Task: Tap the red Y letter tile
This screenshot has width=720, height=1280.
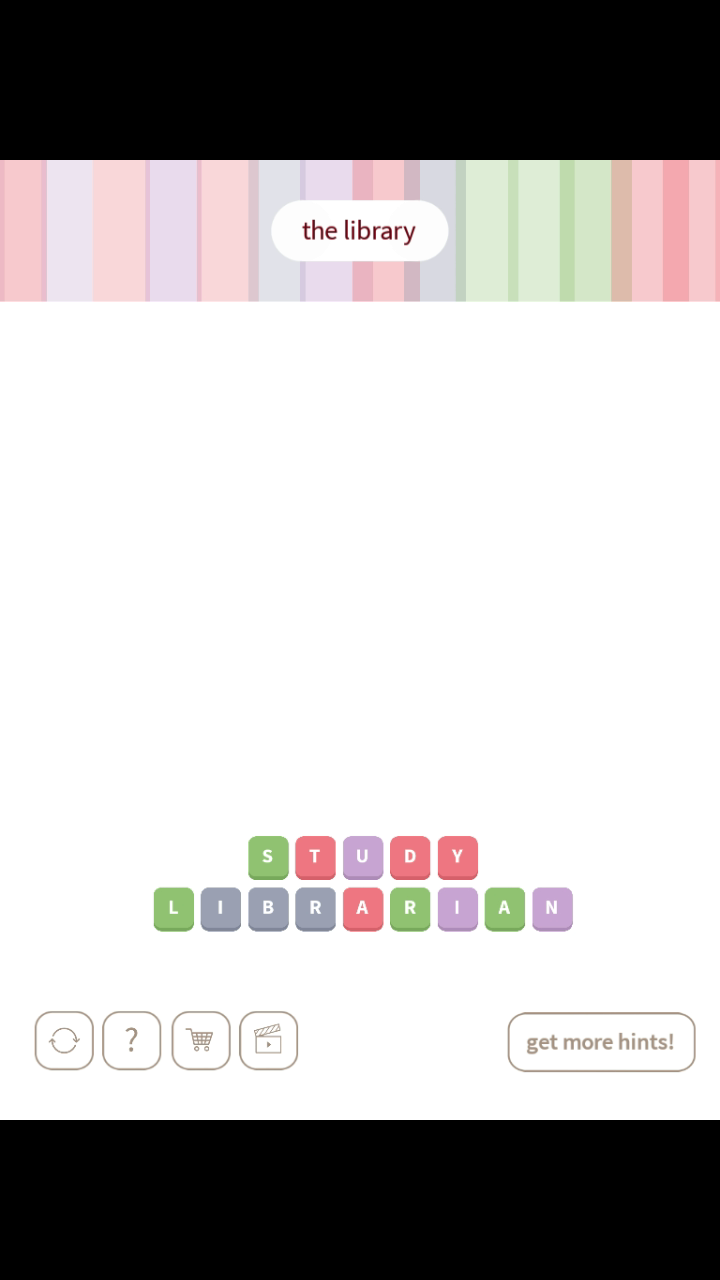Action: click(457, 857)
